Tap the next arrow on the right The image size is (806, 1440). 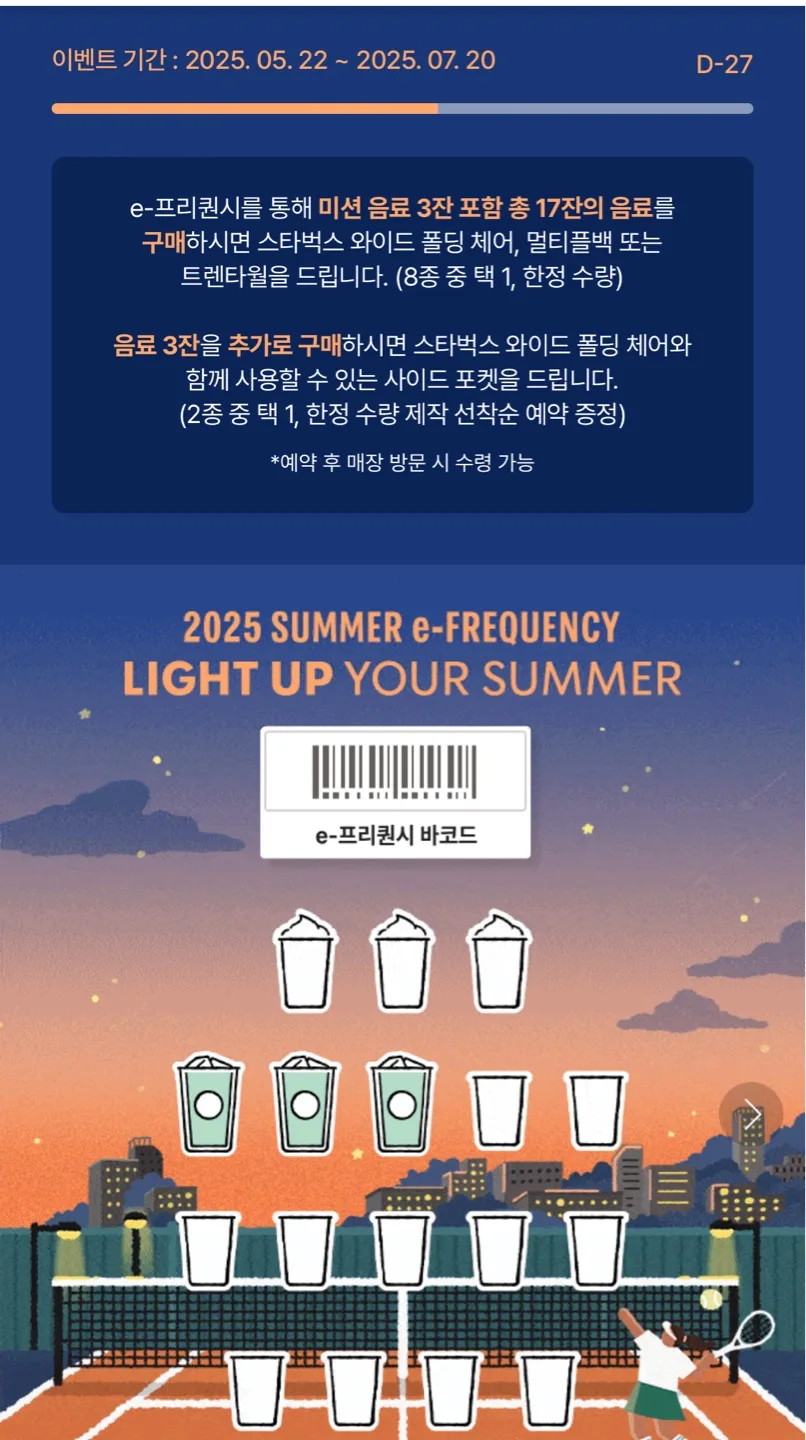pos(751,1114)
